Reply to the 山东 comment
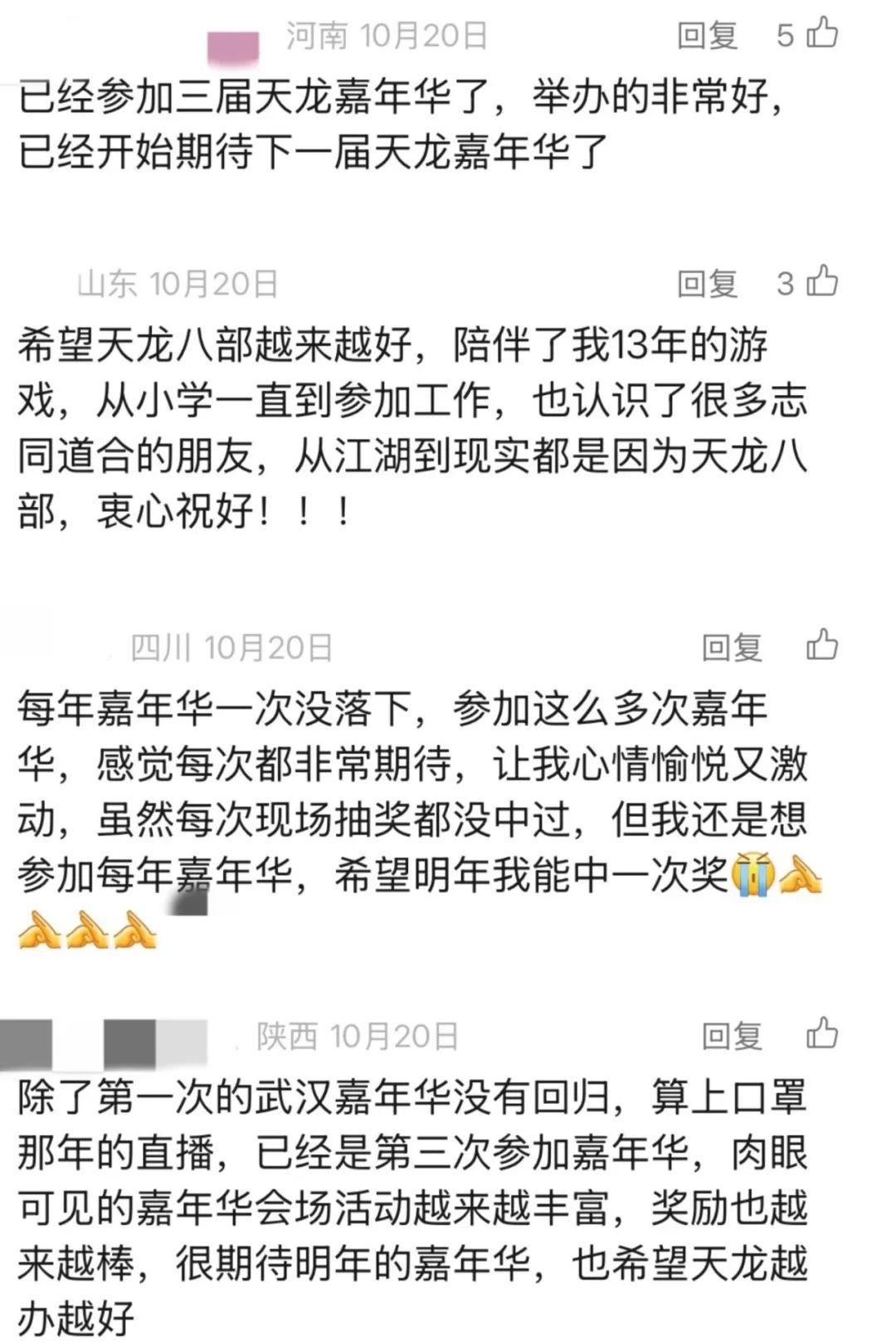This screenshot has width=896, height=1342. click(x=707, y=284)
